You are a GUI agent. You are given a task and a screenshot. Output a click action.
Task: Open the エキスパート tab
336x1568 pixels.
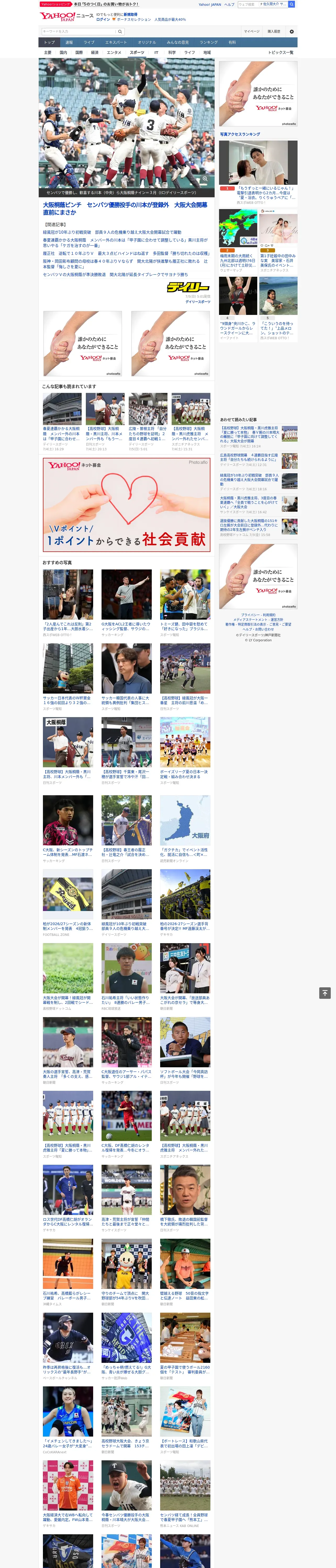point(116,43)
